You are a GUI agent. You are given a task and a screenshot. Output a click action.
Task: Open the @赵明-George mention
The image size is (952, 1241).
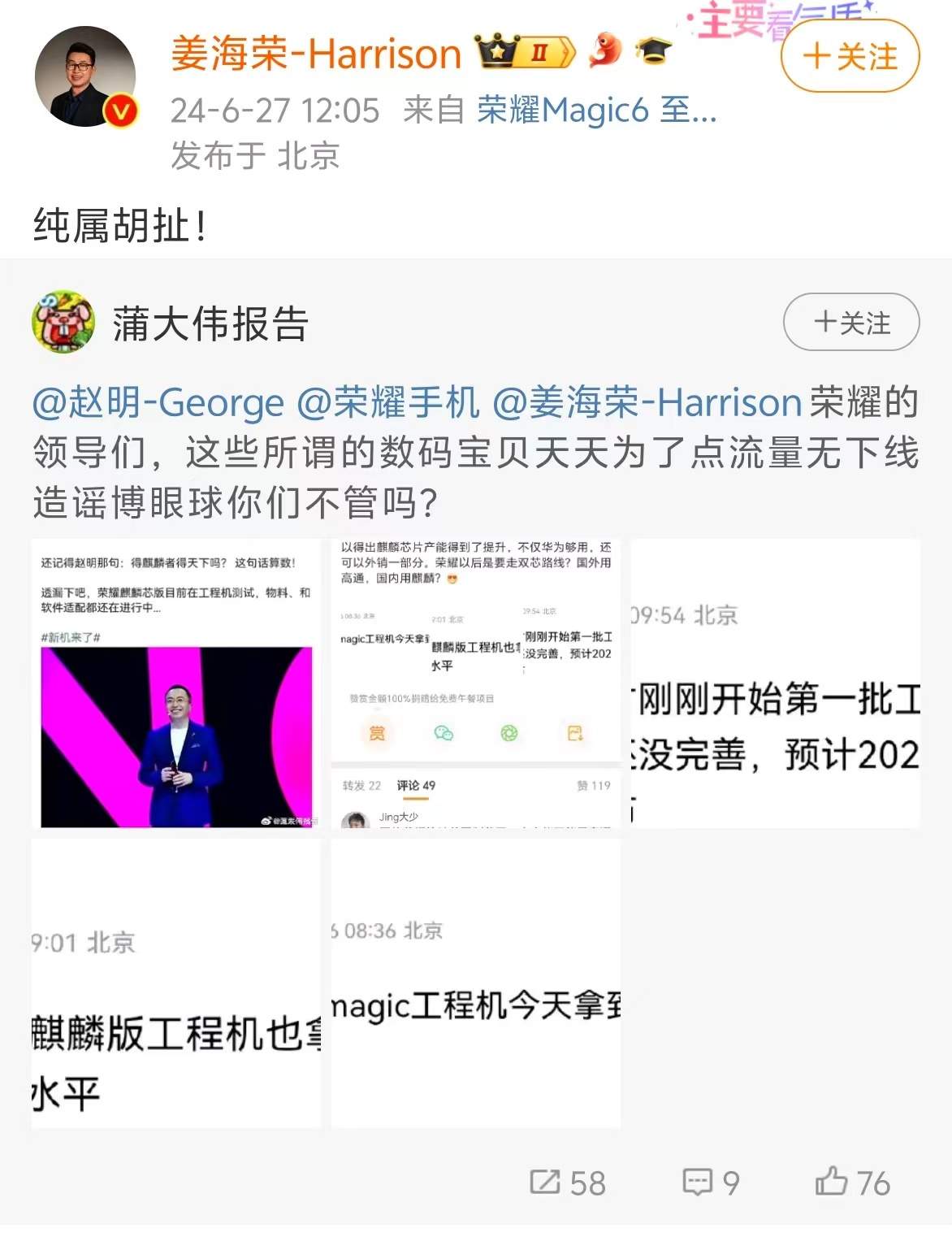[x=158, y=402]
